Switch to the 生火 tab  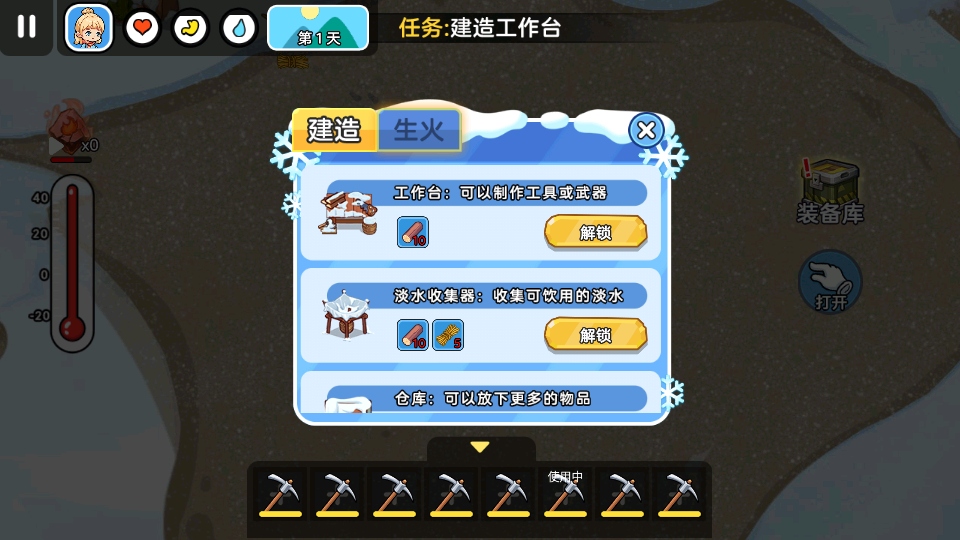[x=419, y=130]
